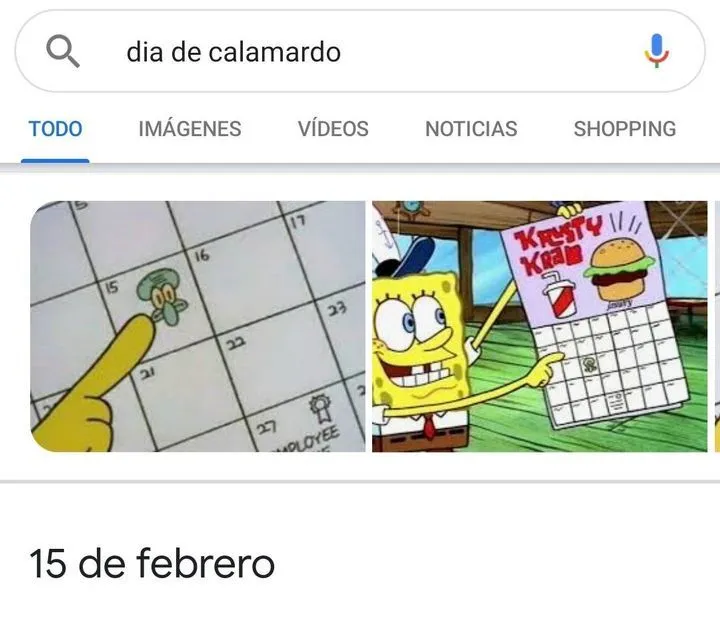Open the Squidward calendar close-up image
The image size is (720, 617).
coord(198,326)
